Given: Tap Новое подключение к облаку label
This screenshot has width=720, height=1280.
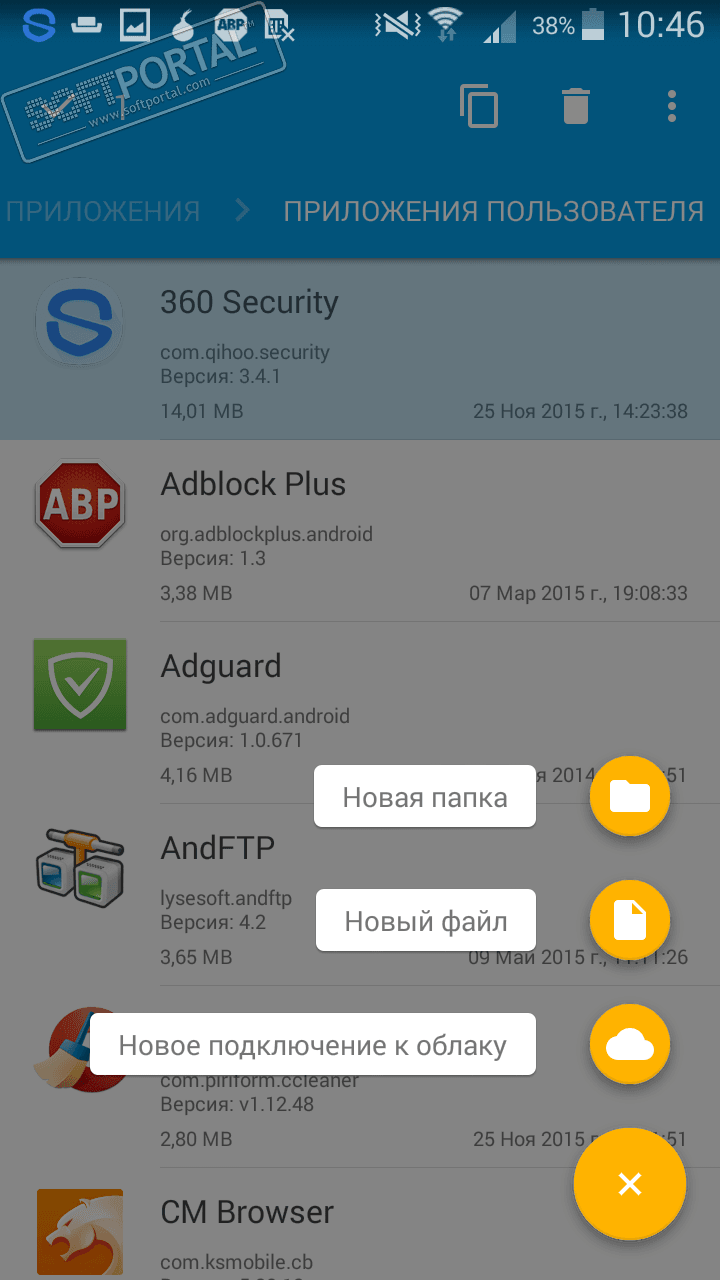Looking at the screenshot, I should pos(313,1046).
